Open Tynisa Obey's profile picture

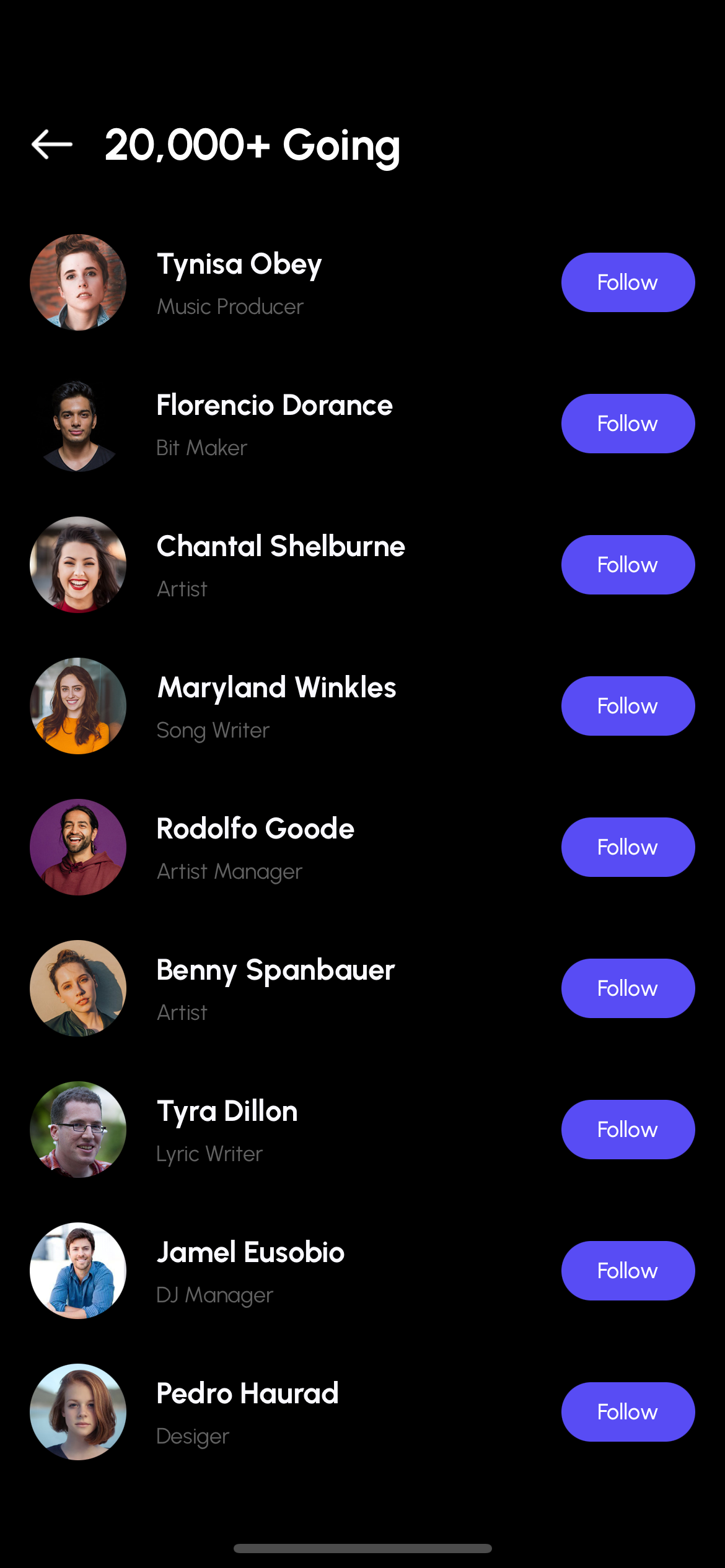tap(78, 282)
